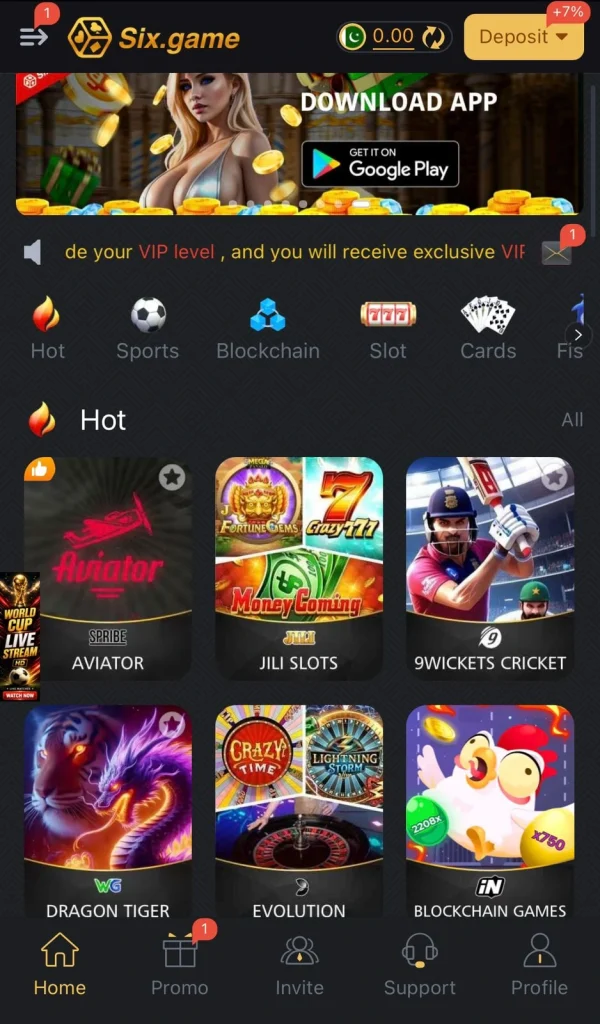This screenshot has height=1024, width=600.
Task: Refresh the wallet balance
Action: pos(433,37)
